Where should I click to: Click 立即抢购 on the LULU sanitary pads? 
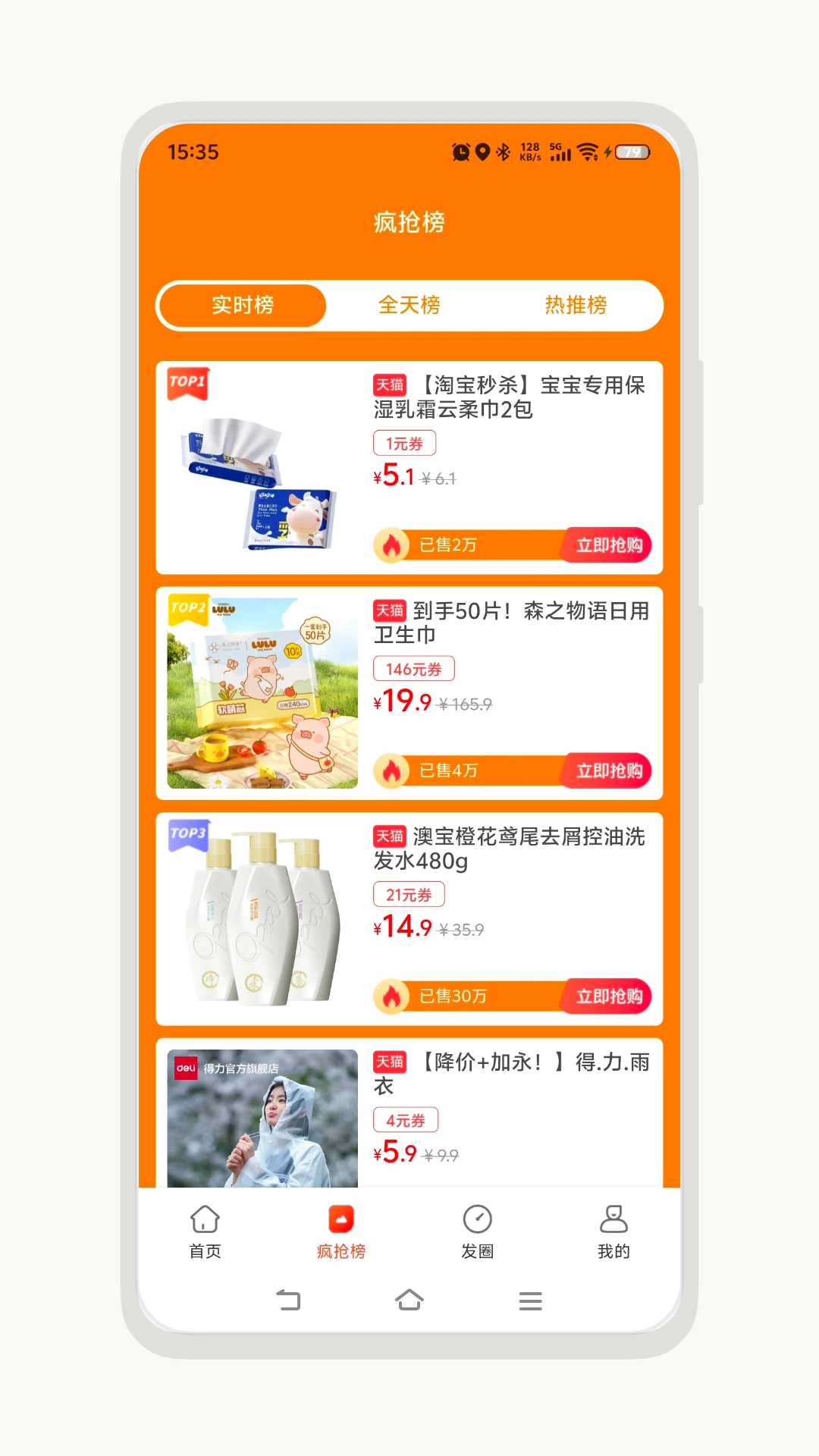pyautogui.click(x=608, y=770)
